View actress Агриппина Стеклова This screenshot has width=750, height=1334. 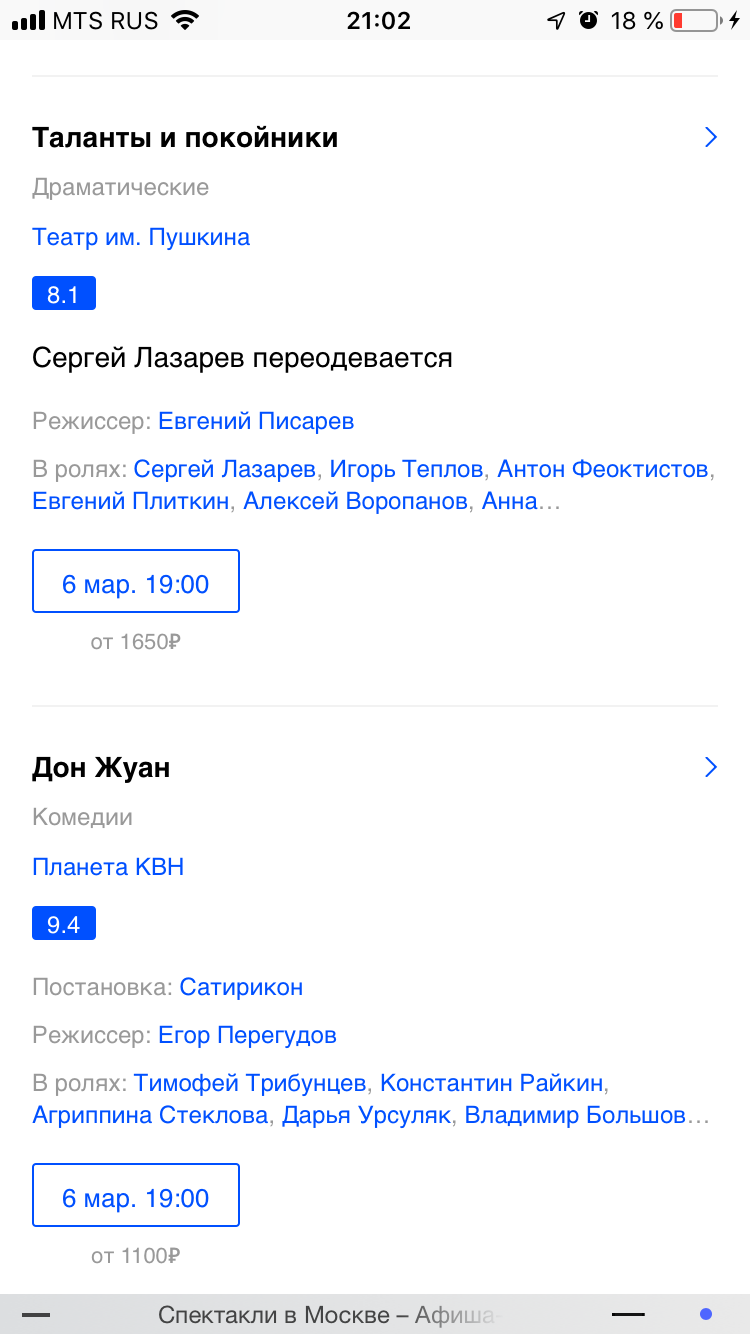[150, 1115]
